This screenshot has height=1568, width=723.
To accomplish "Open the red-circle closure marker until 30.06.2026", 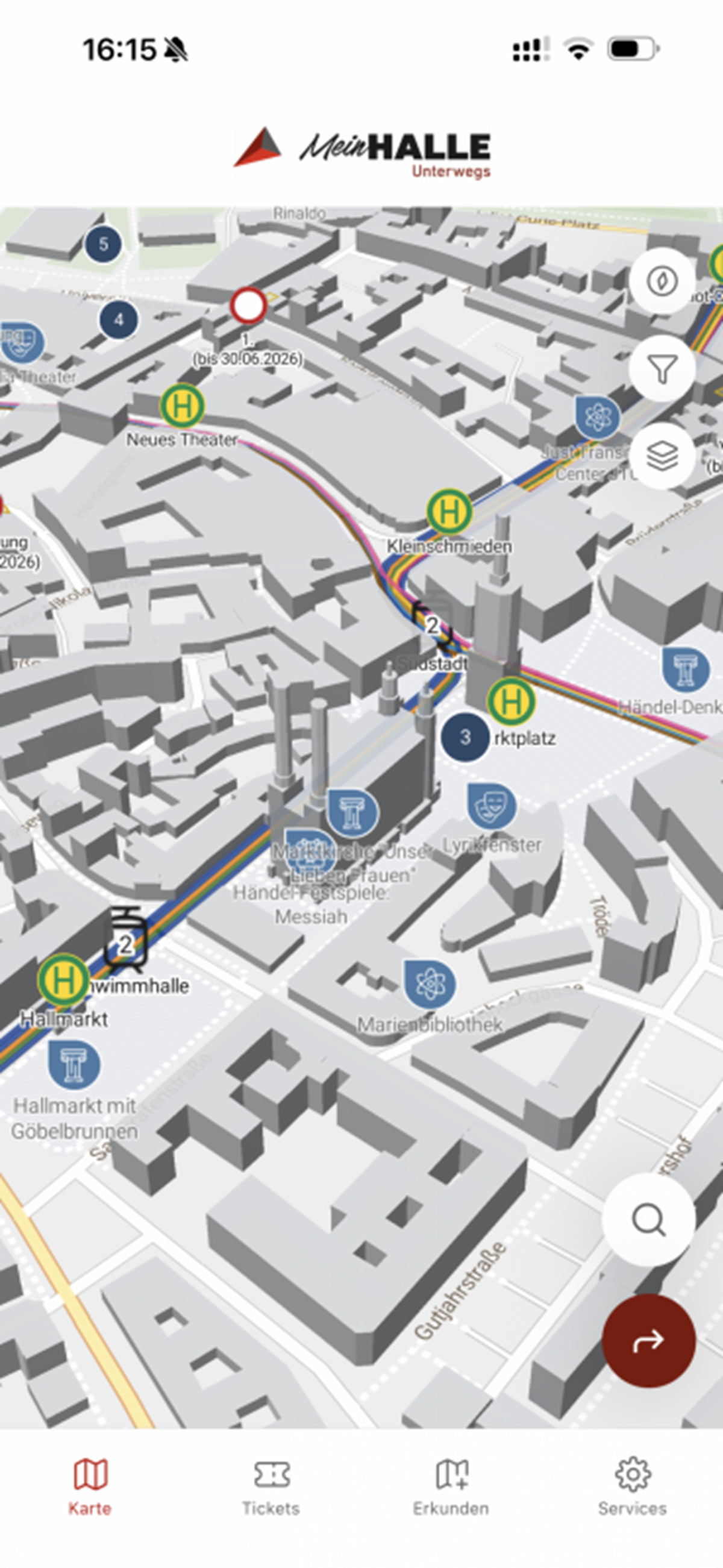I will click(248, 306).
